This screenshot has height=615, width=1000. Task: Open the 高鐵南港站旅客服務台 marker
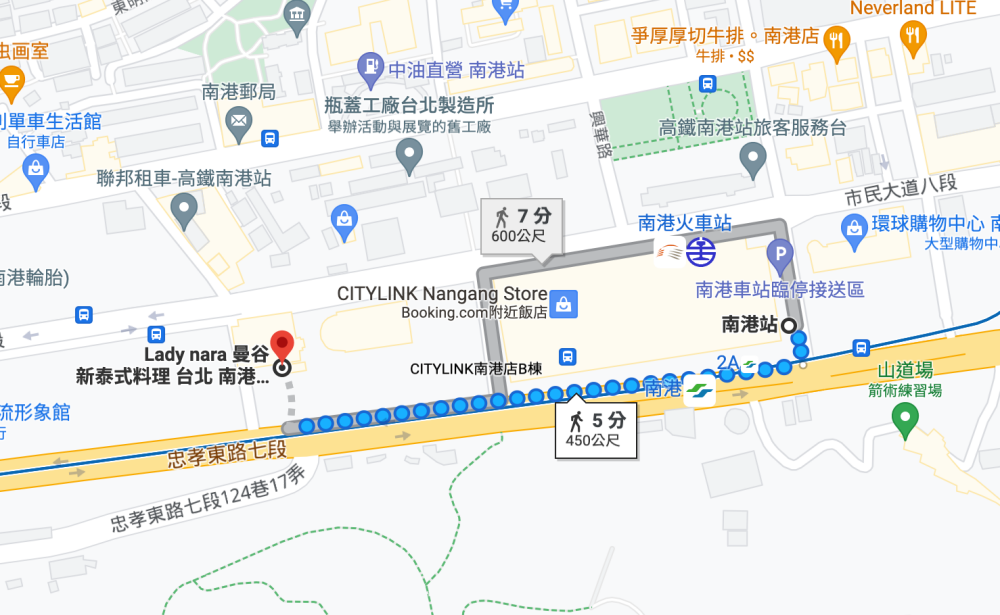(753, 158)
